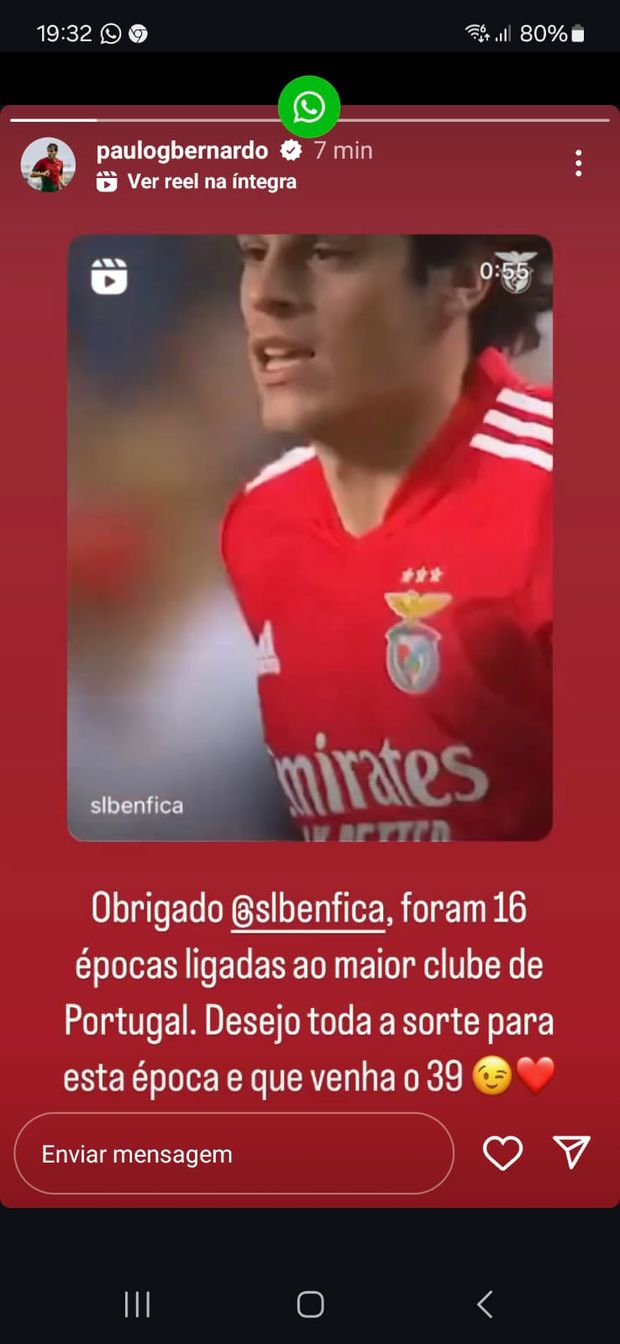Go back using the system back button
620x1344 pixels.
click(485, 1303)
